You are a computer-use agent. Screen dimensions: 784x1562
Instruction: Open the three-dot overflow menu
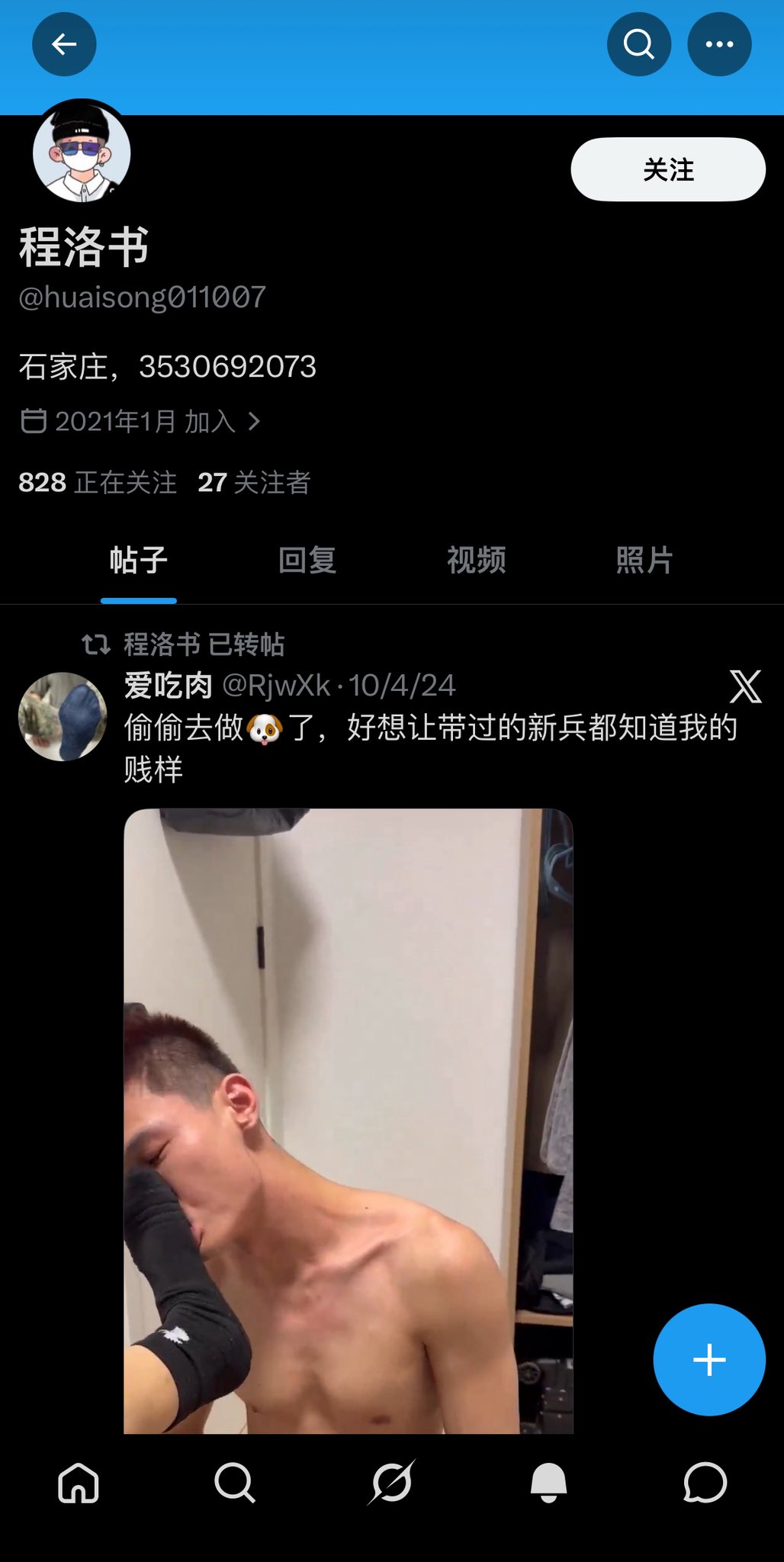click(x=719, y=44)
